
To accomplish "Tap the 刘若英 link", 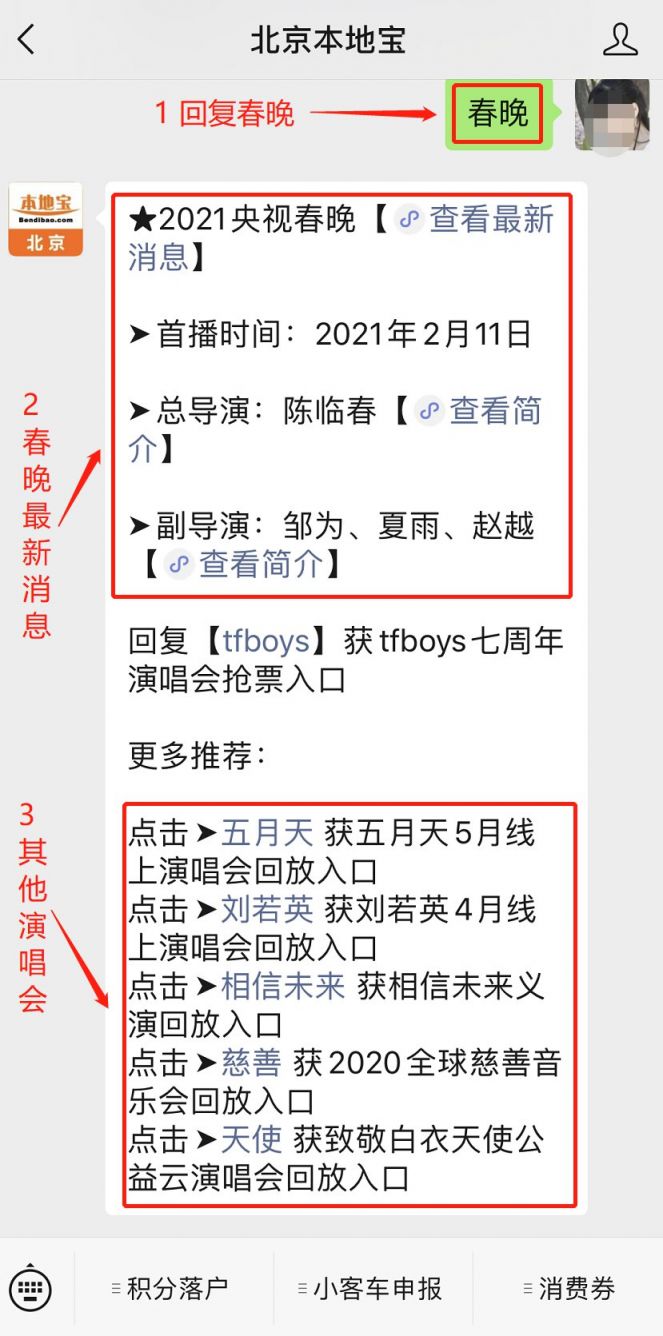I will (x=267, y=910).
